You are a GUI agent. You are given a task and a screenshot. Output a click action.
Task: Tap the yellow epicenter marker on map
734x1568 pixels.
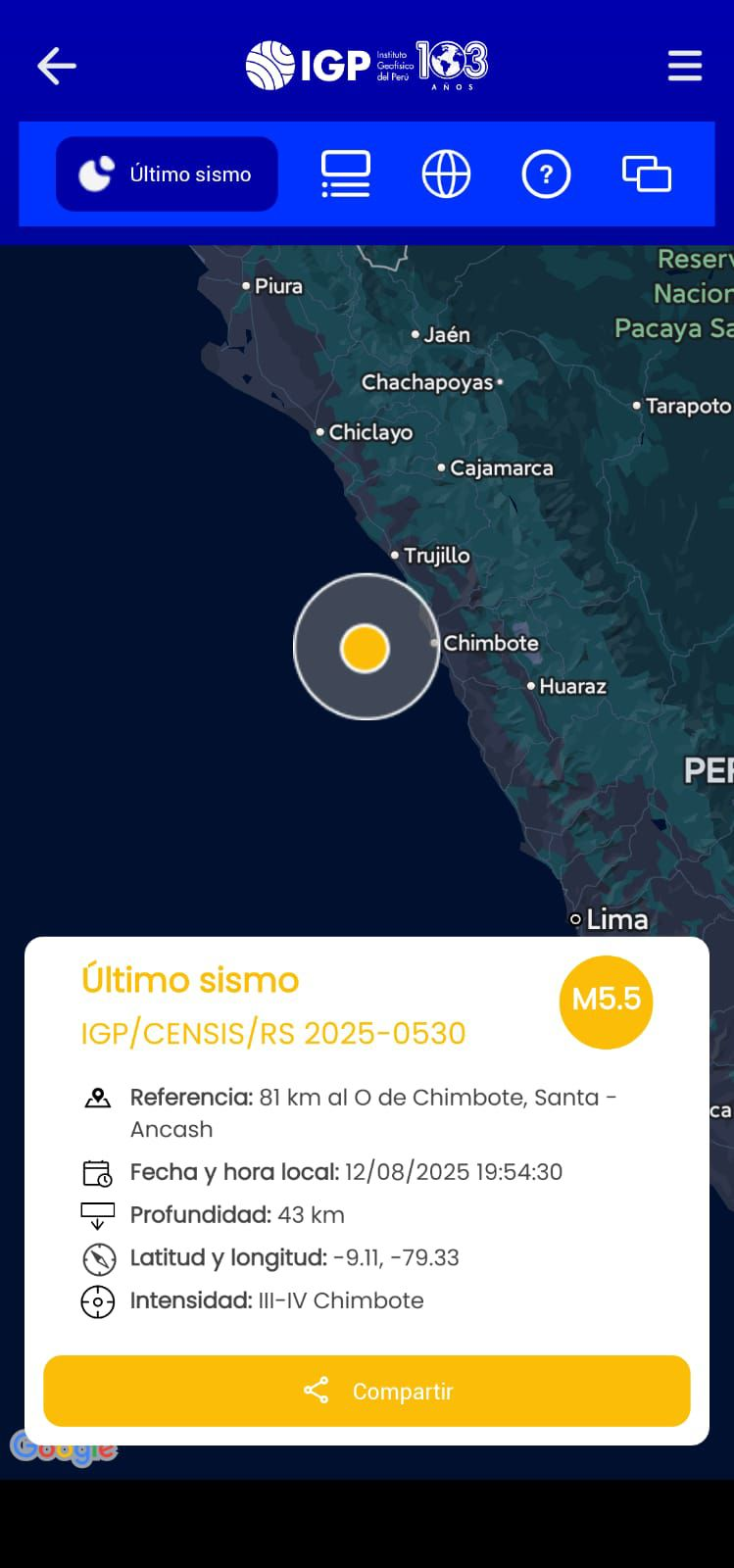pyautogui.click(x=366, y=648)
